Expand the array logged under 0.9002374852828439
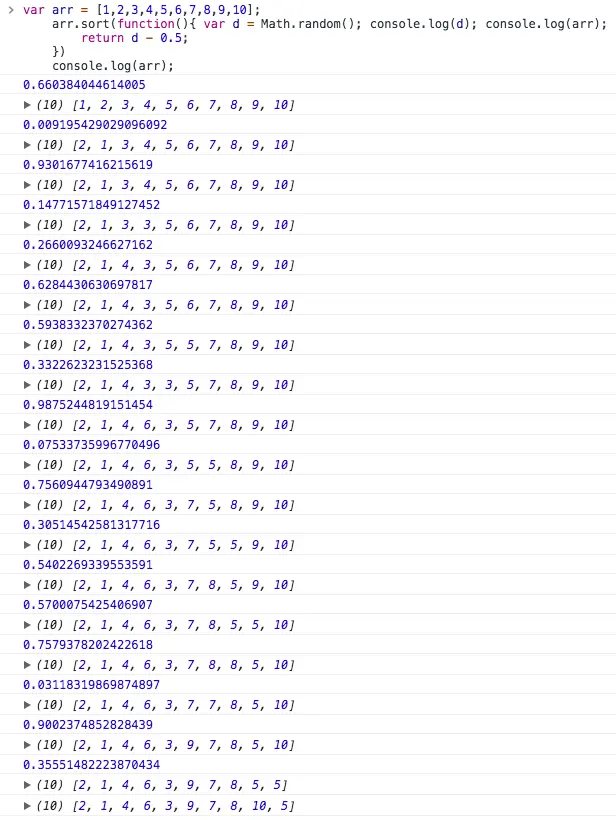Screen dimensions: 616x820 pyautogui.click(x=27, y=745)
